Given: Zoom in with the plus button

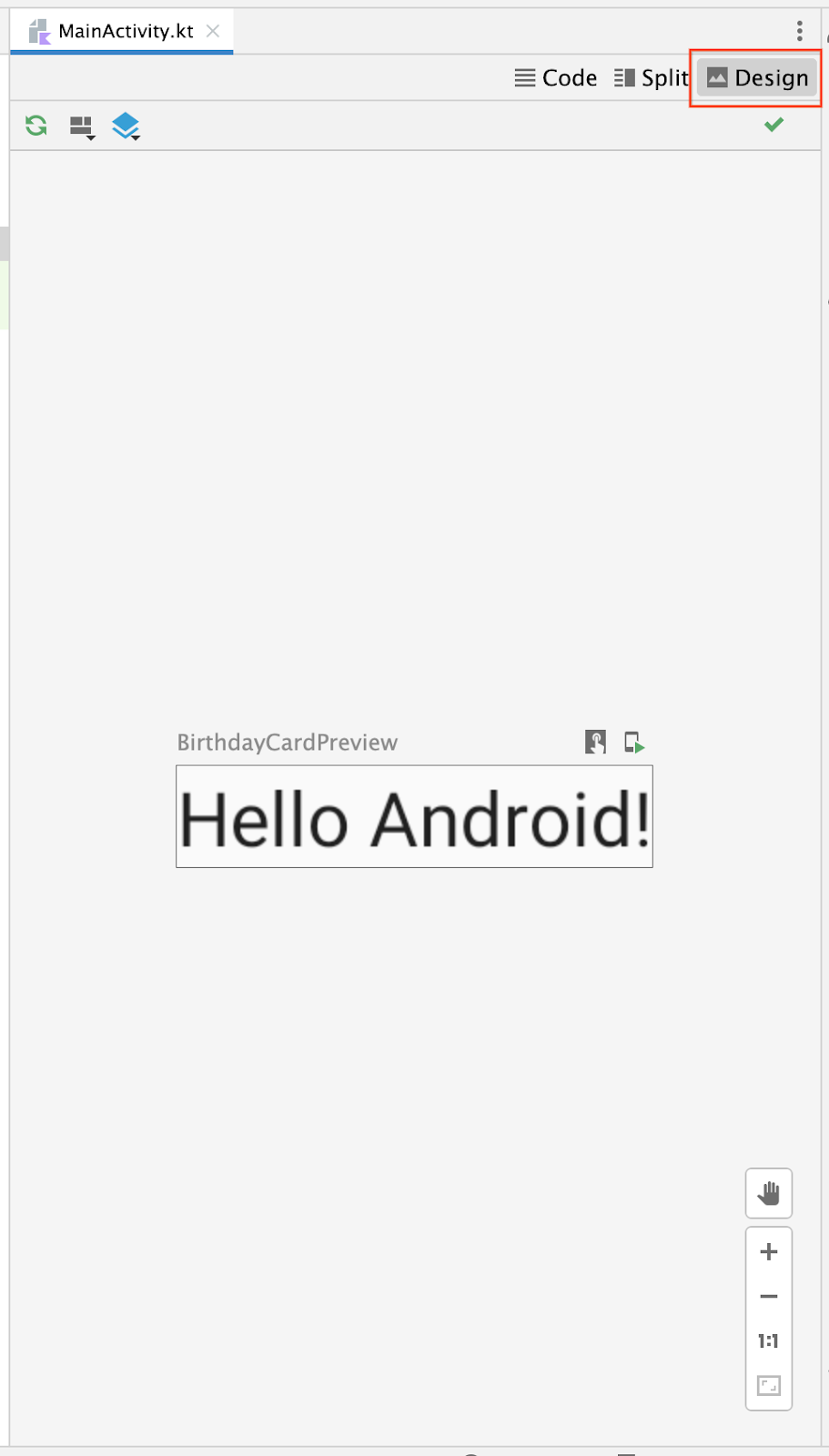Looking at the screenshot, I should pos(769,1252).
